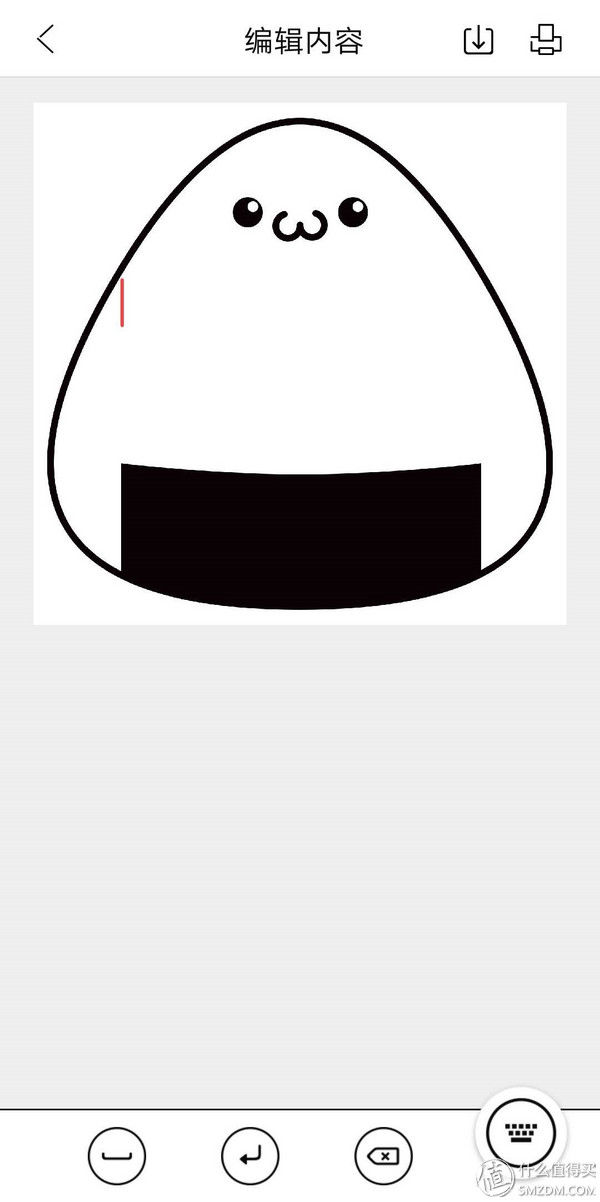Image resolution: width=600 pixels, height=1202 pixels.
Task: Insert a space with the space button
Action: pyautogui.click(x=117, y=1156)
